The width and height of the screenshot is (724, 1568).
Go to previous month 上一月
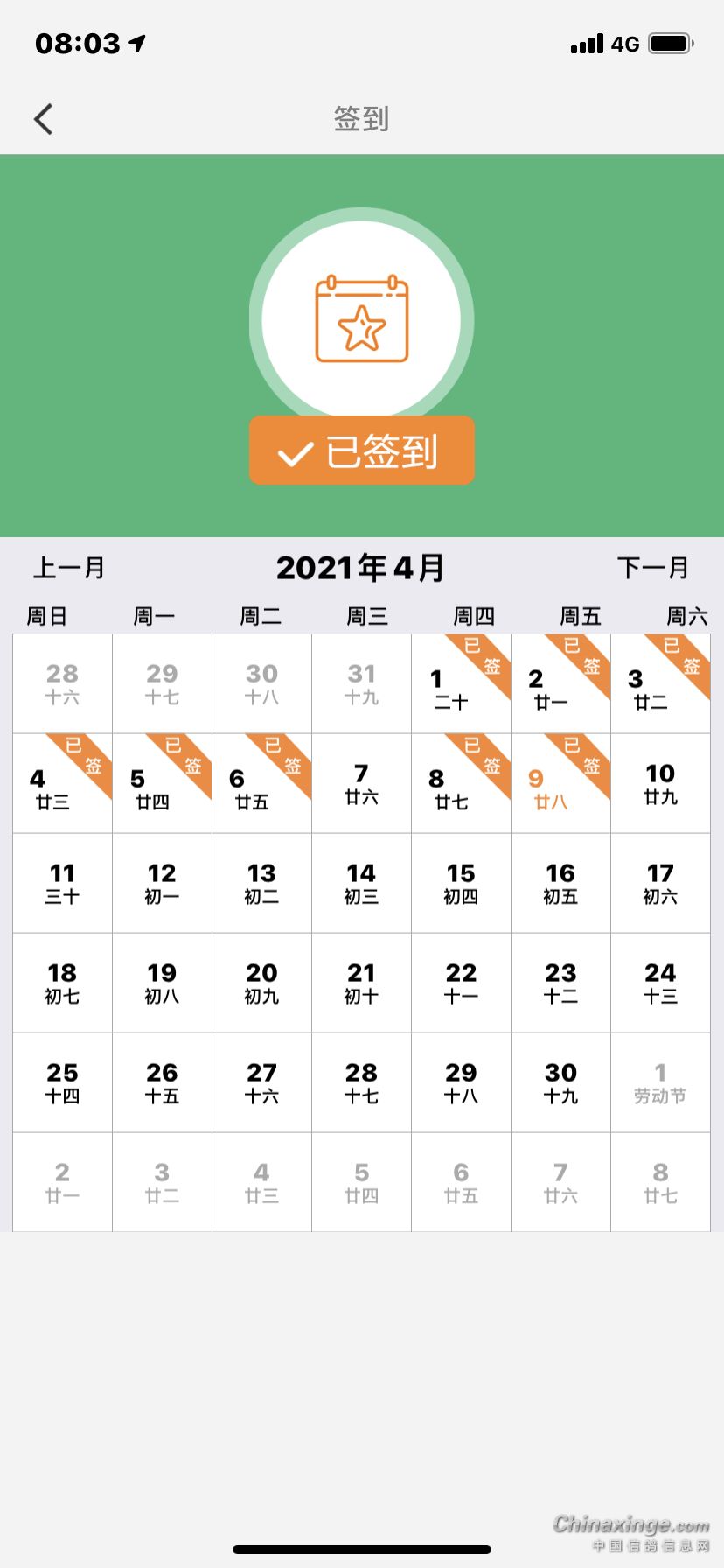(x=69, y=568)
